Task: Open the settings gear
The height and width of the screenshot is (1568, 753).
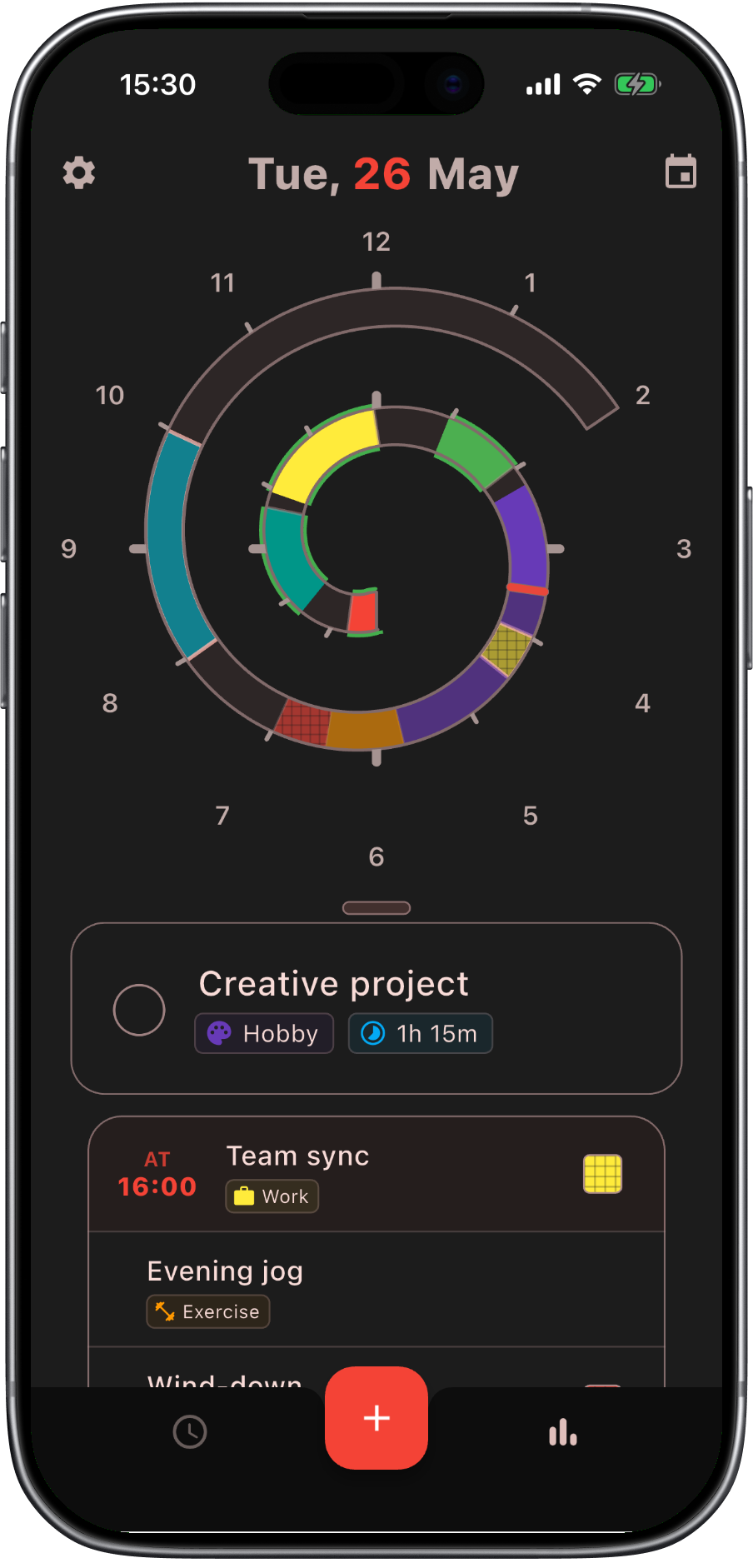Action: pos(79,173)
